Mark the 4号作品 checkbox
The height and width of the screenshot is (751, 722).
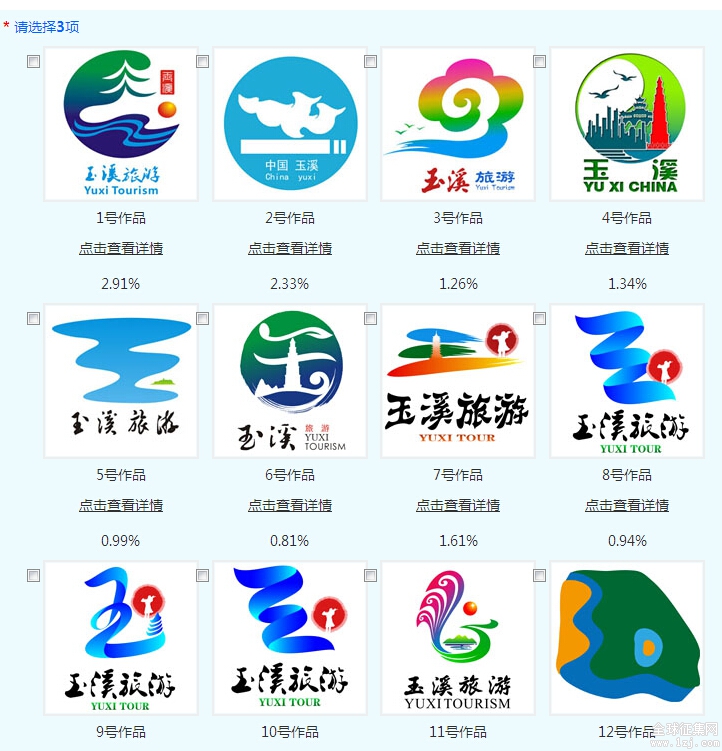pos(539,62)
